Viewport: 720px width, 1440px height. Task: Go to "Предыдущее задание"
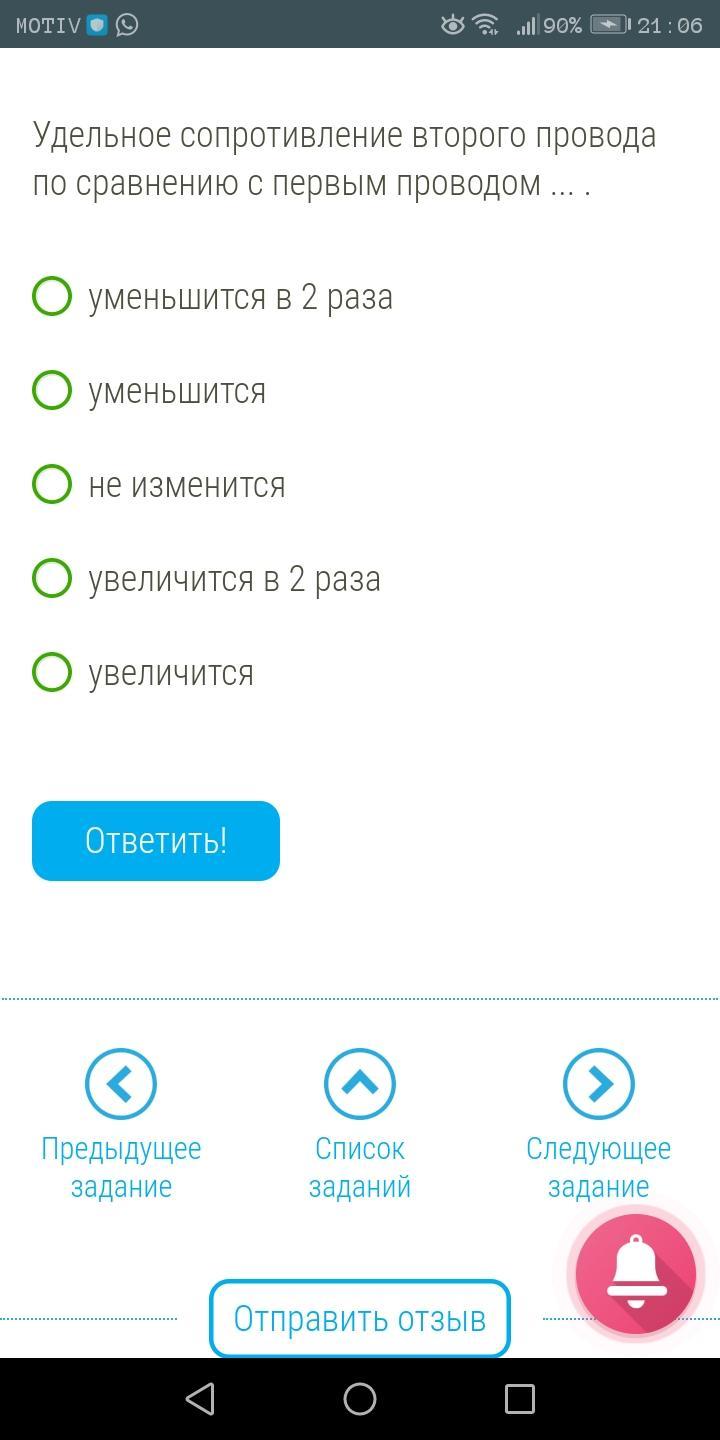pos(121,1084)
